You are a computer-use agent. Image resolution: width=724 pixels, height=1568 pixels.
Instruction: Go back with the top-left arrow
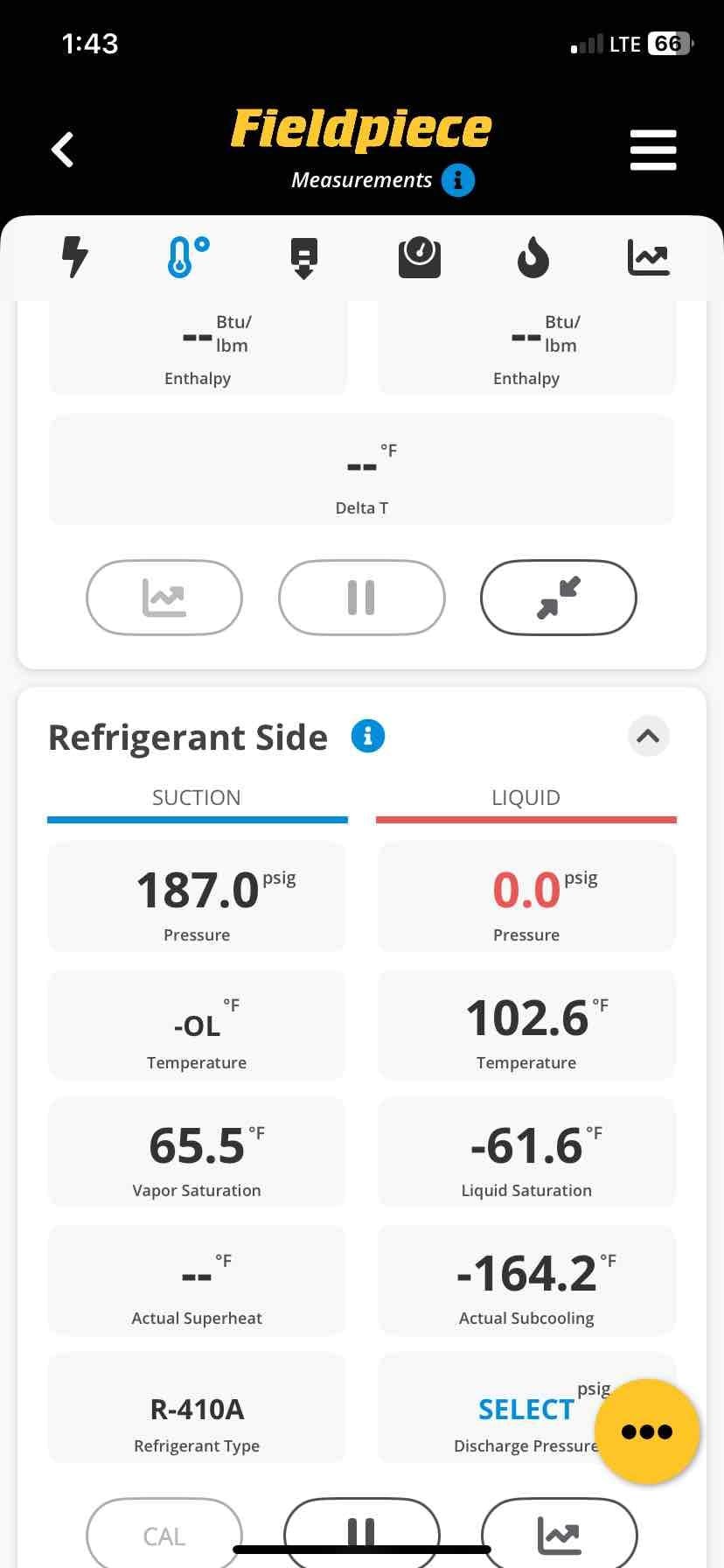(x=62, y=150)
